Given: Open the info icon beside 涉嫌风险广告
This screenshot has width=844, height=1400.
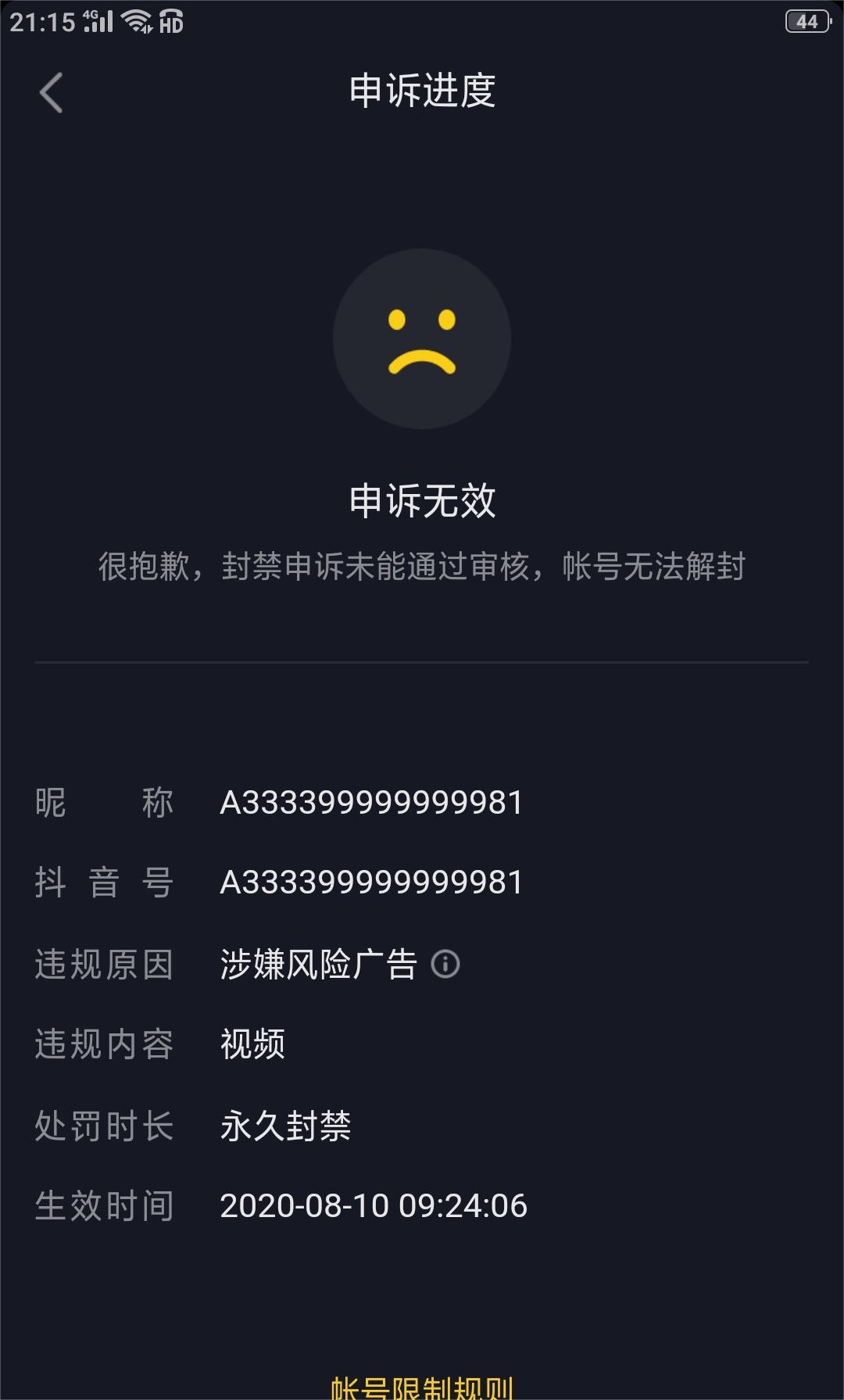Looking at the screenshot, I should [445, 964].
